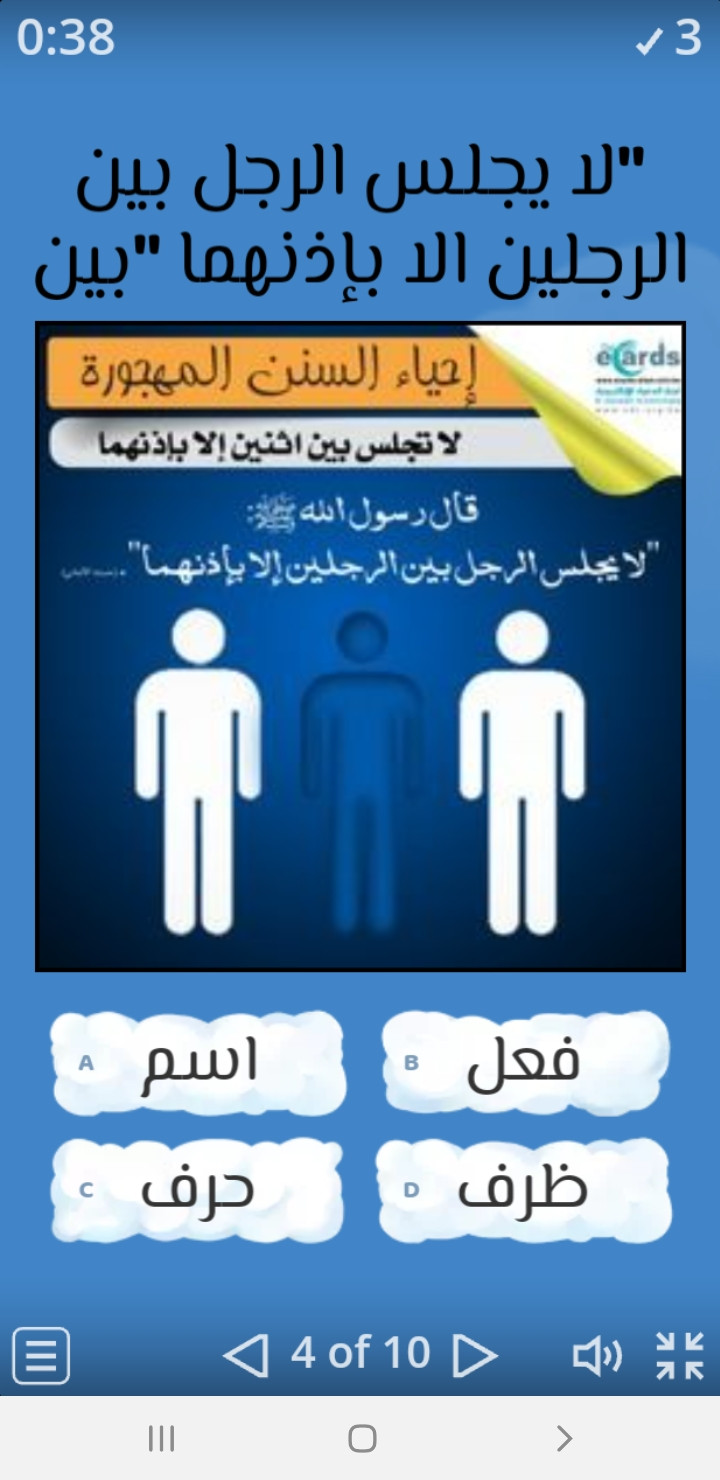Choose answer B فعل
Viewport: 720px width, 1480px height.
(x=525, y=1062)
